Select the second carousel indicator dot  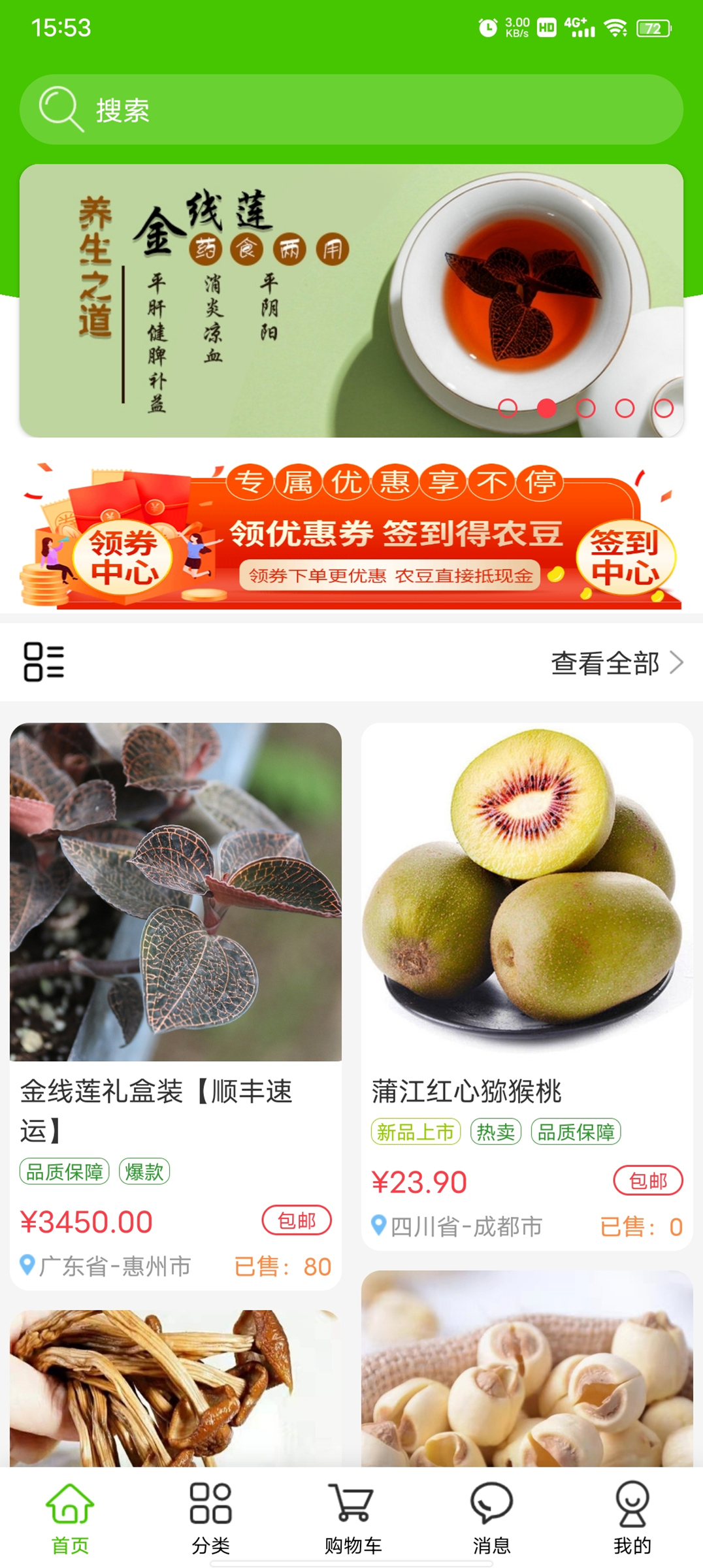[548, 406]
